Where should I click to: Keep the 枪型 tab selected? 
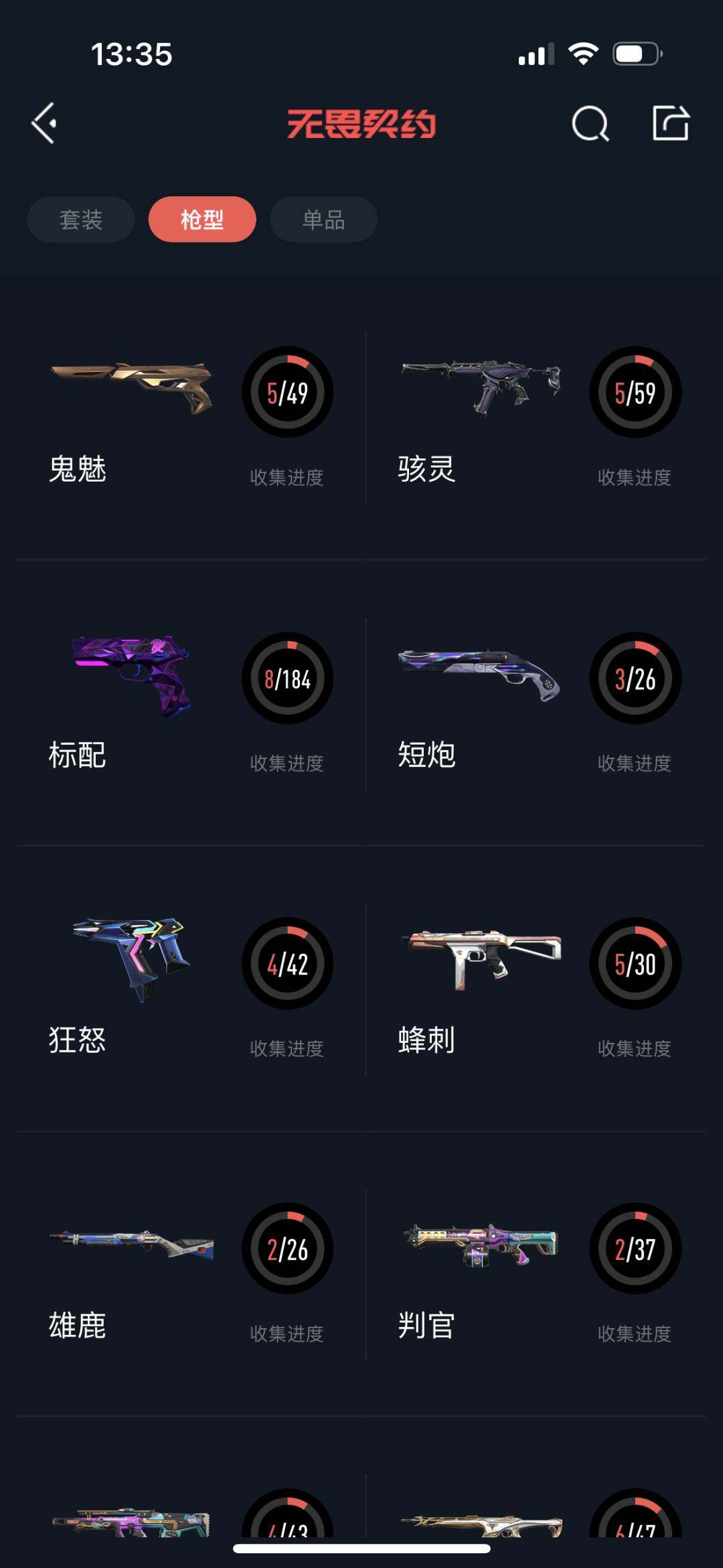coord(202,218)
